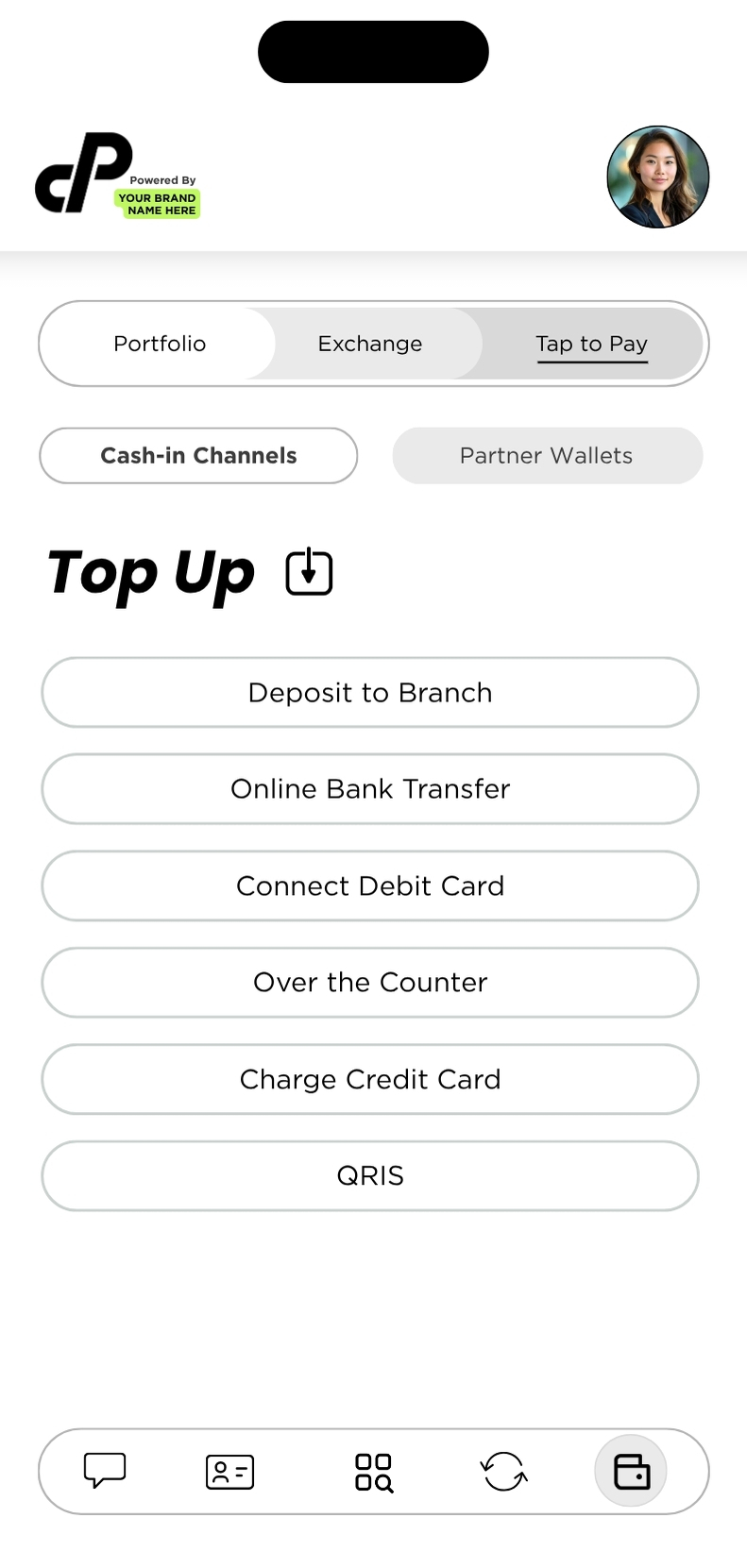The width and height of the screenshot is (747, 1568).
Task: Switch to the Portfolio tab
Action: pos(160,344)
